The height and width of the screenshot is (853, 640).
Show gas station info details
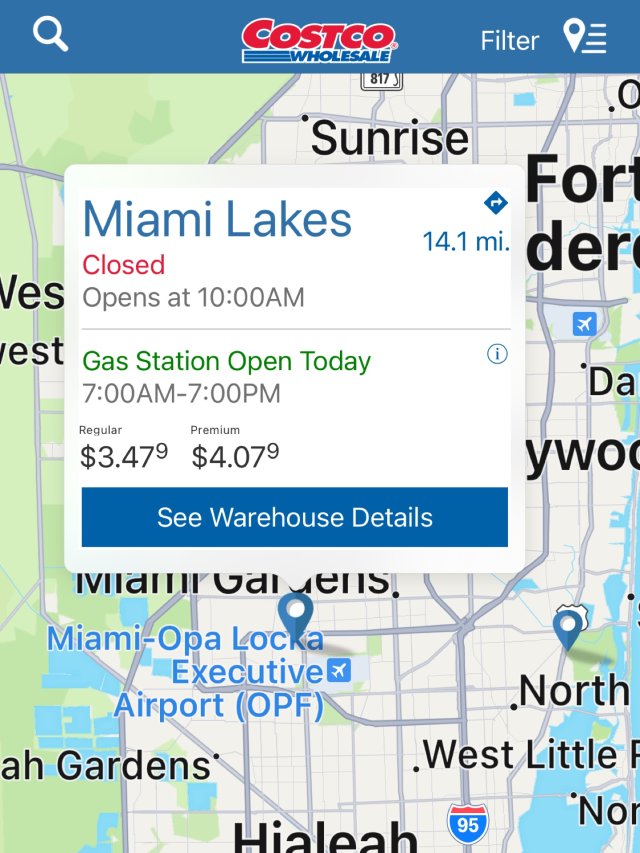pyautogui.click(x=497, y=354)
